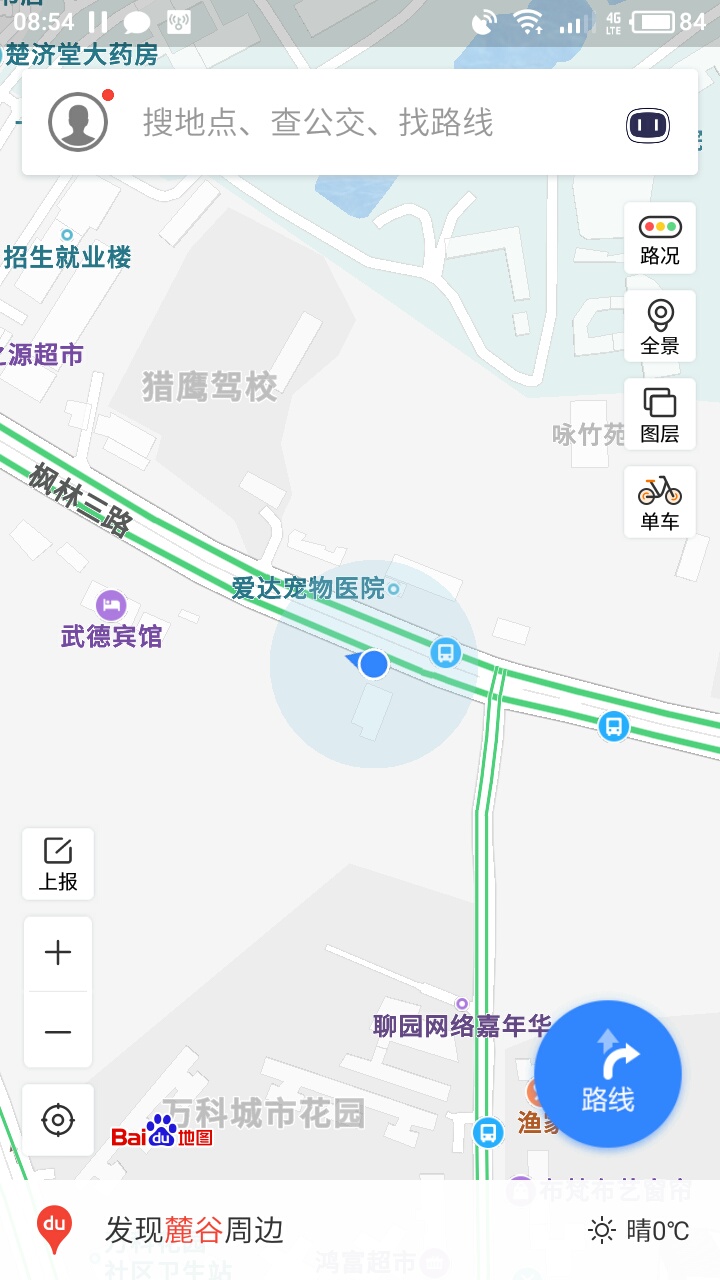This screenshot has width=720, height=1280.
Task: Recenter map on my location
Action: [58, 1120]
